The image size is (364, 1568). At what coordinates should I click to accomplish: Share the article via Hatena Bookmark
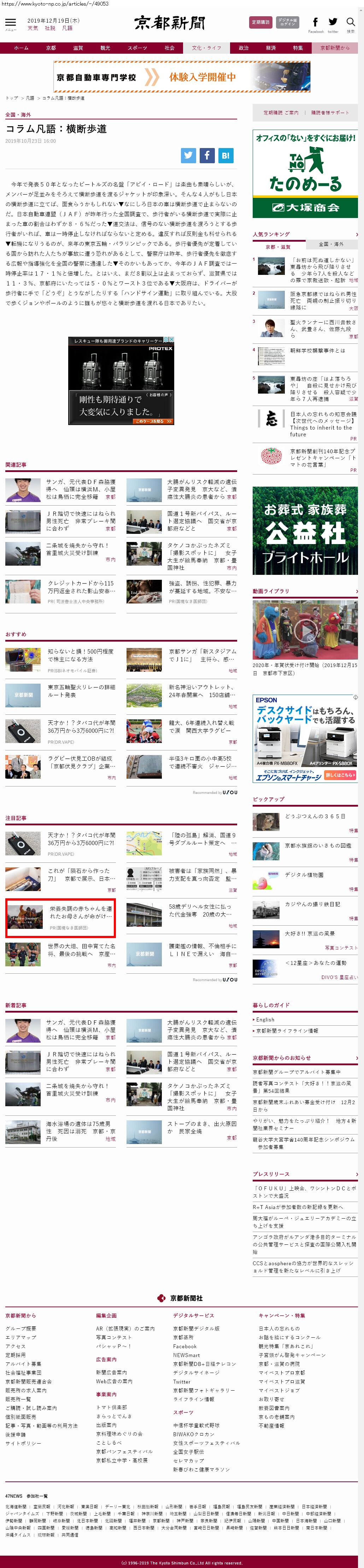tap(225, 155)
